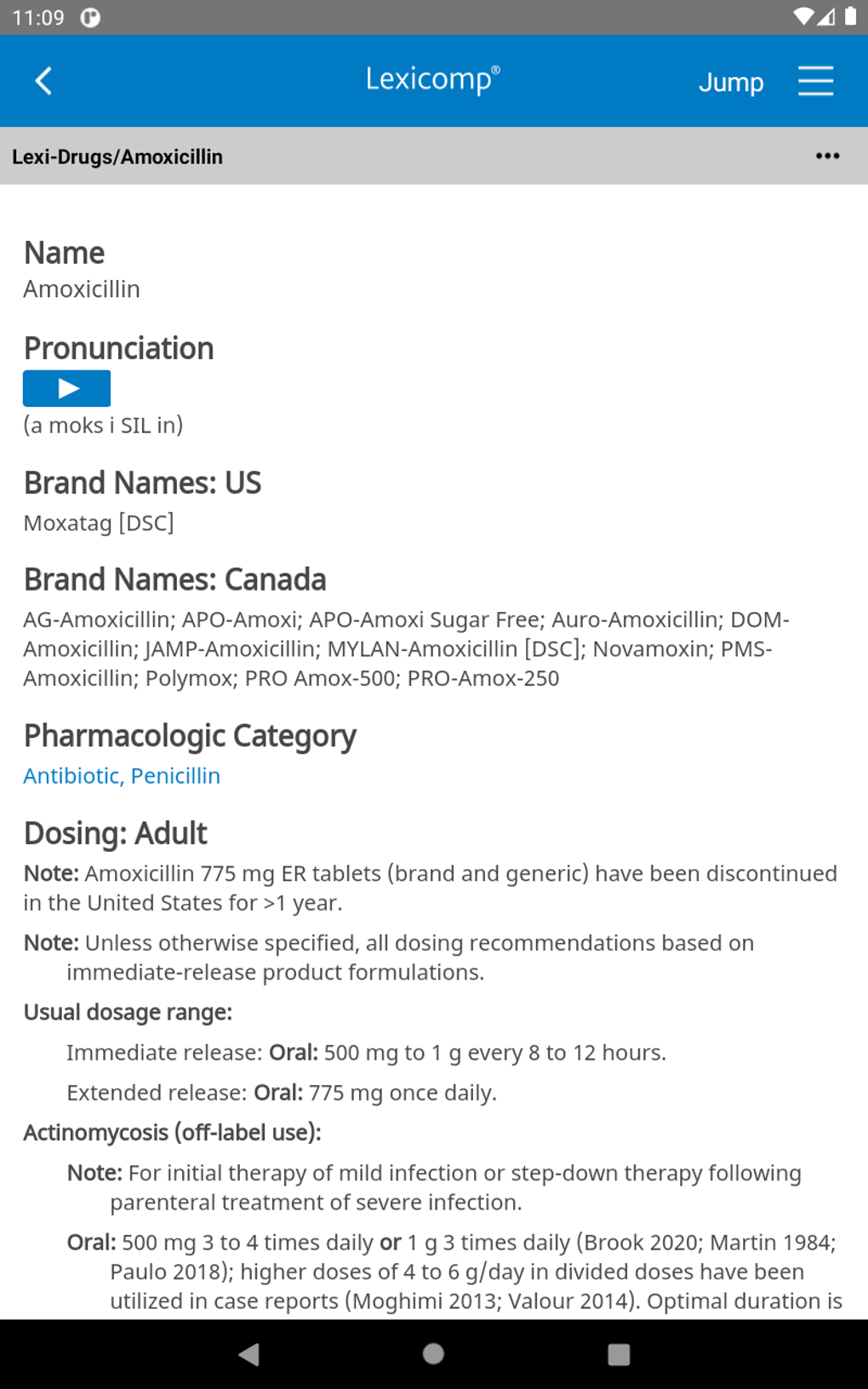Screen dimensions: 868x1389
Task: Tap the Amoxicillin drug name text
Action: (x=82, y=289)
